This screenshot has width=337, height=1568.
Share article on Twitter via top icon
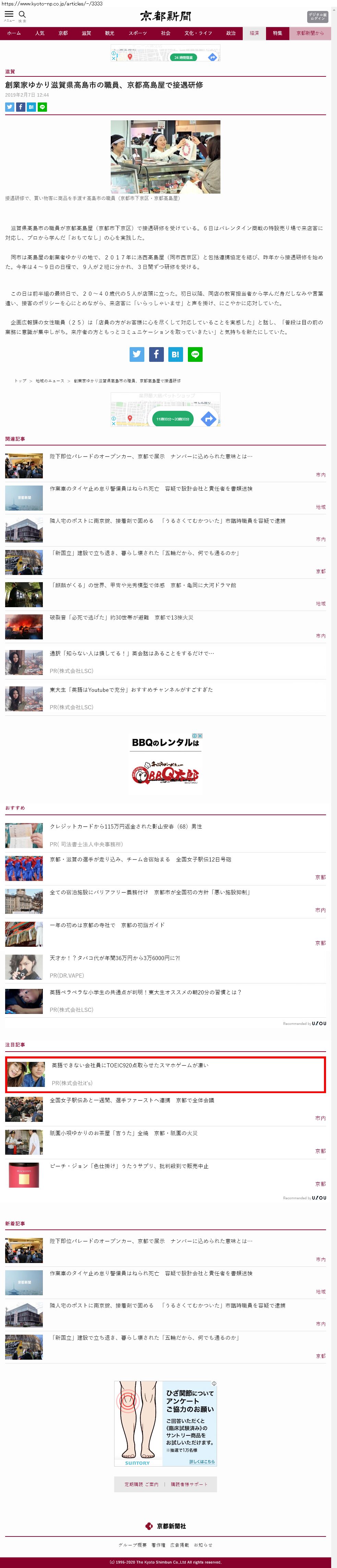pyautogui.click(x=10, y=107)
